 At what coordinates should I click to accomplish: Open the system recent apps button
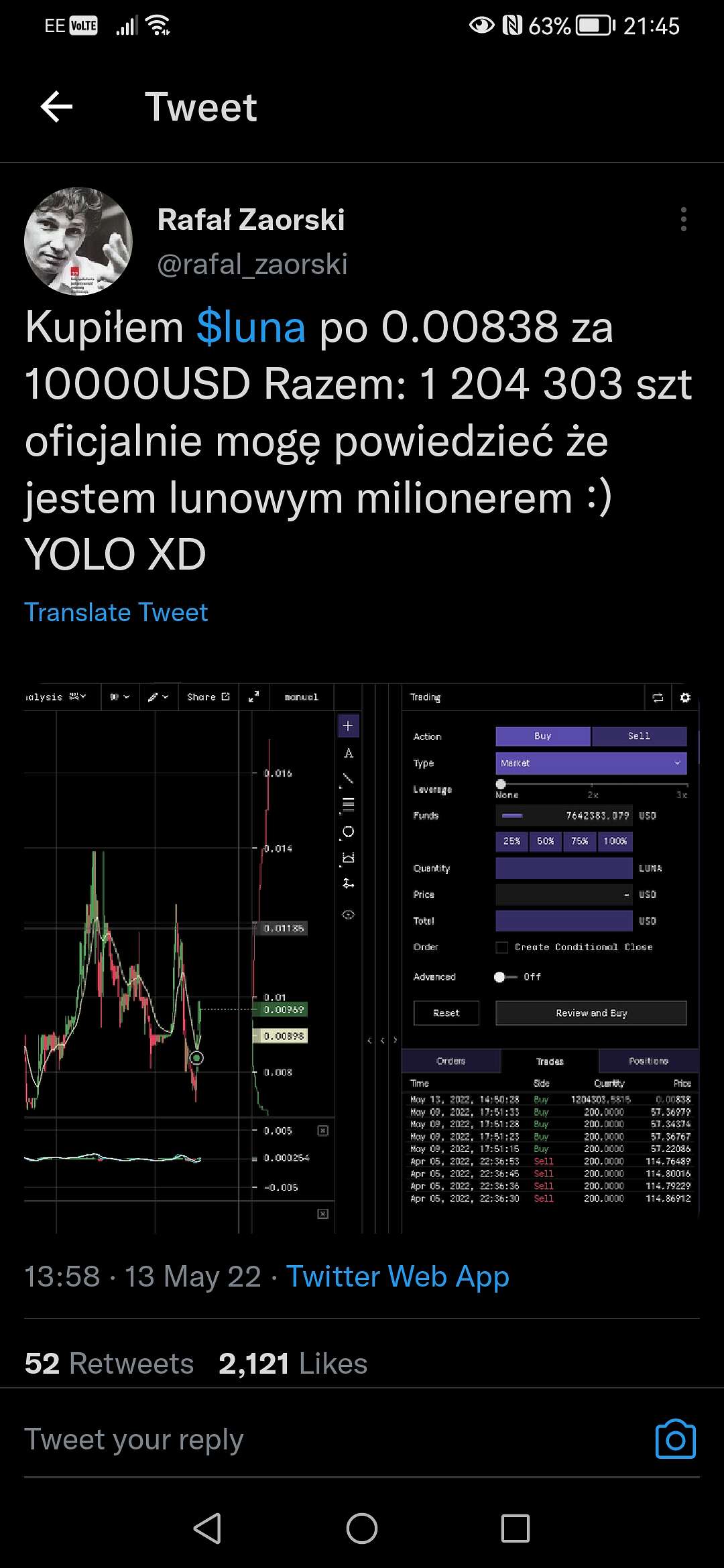[x=516, y=1528]
